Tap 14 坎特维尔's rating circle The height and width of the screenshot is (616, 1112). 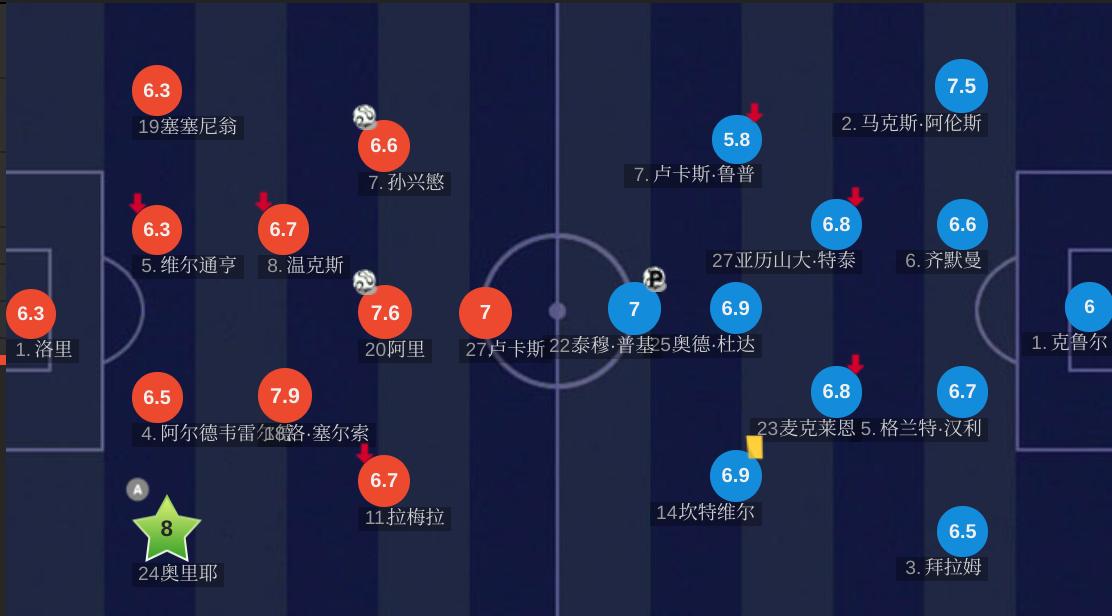735,476
